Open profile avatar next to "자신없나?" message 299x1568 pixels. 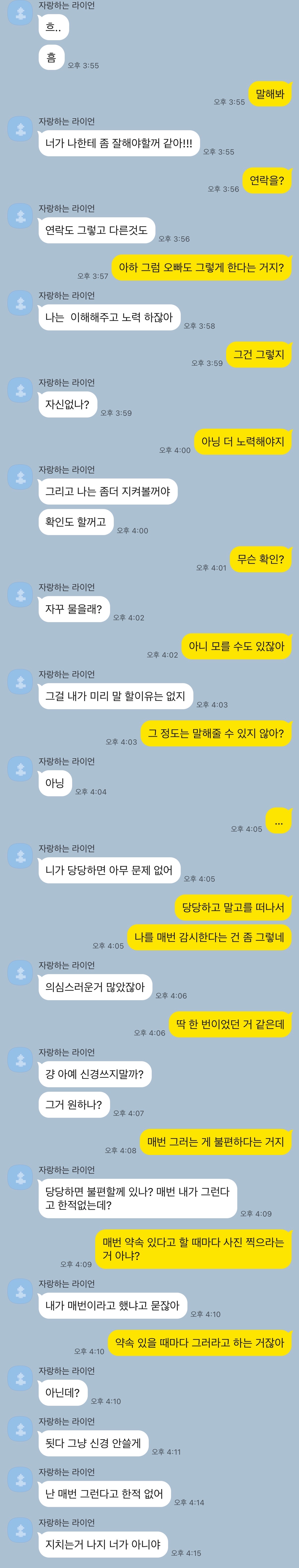20,390
